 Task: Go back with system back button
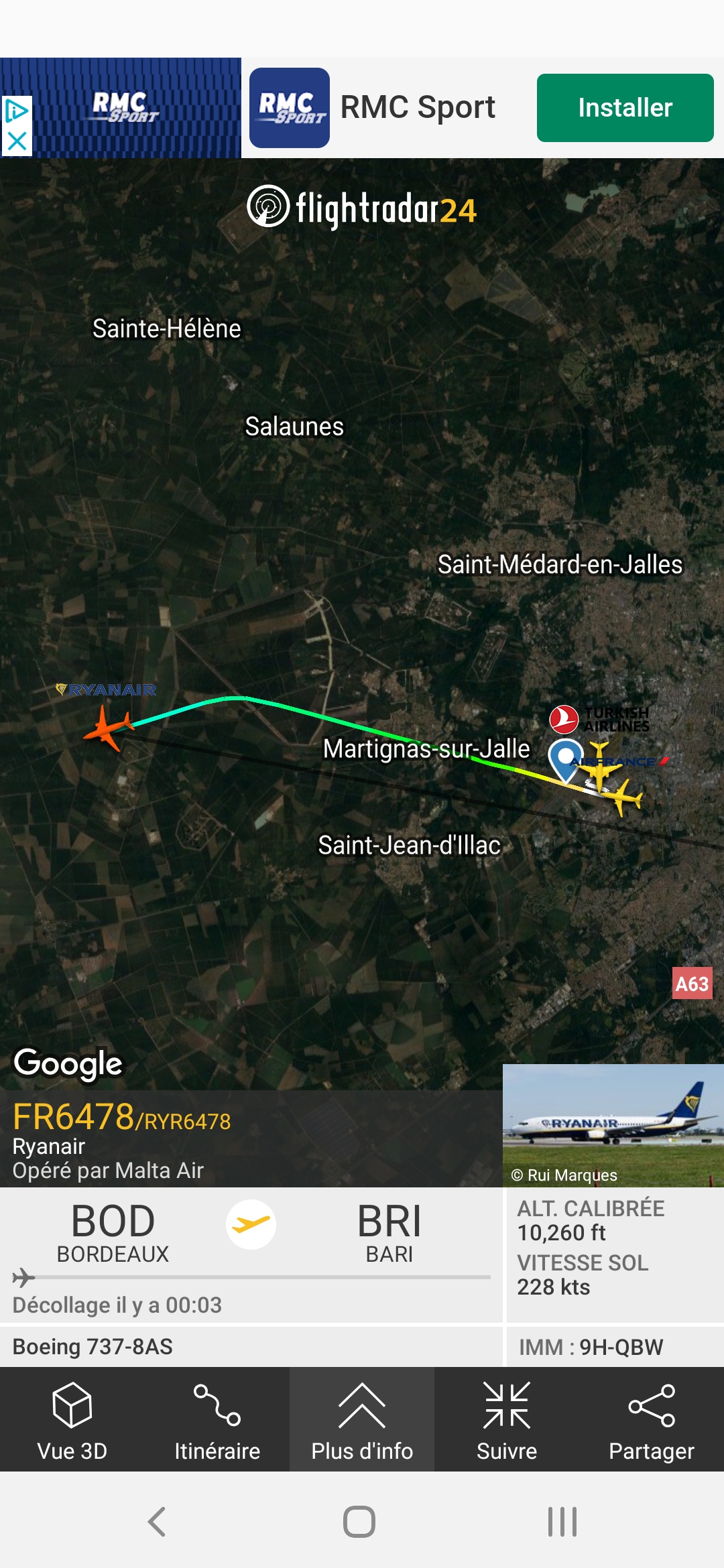tap(157, 1521)
